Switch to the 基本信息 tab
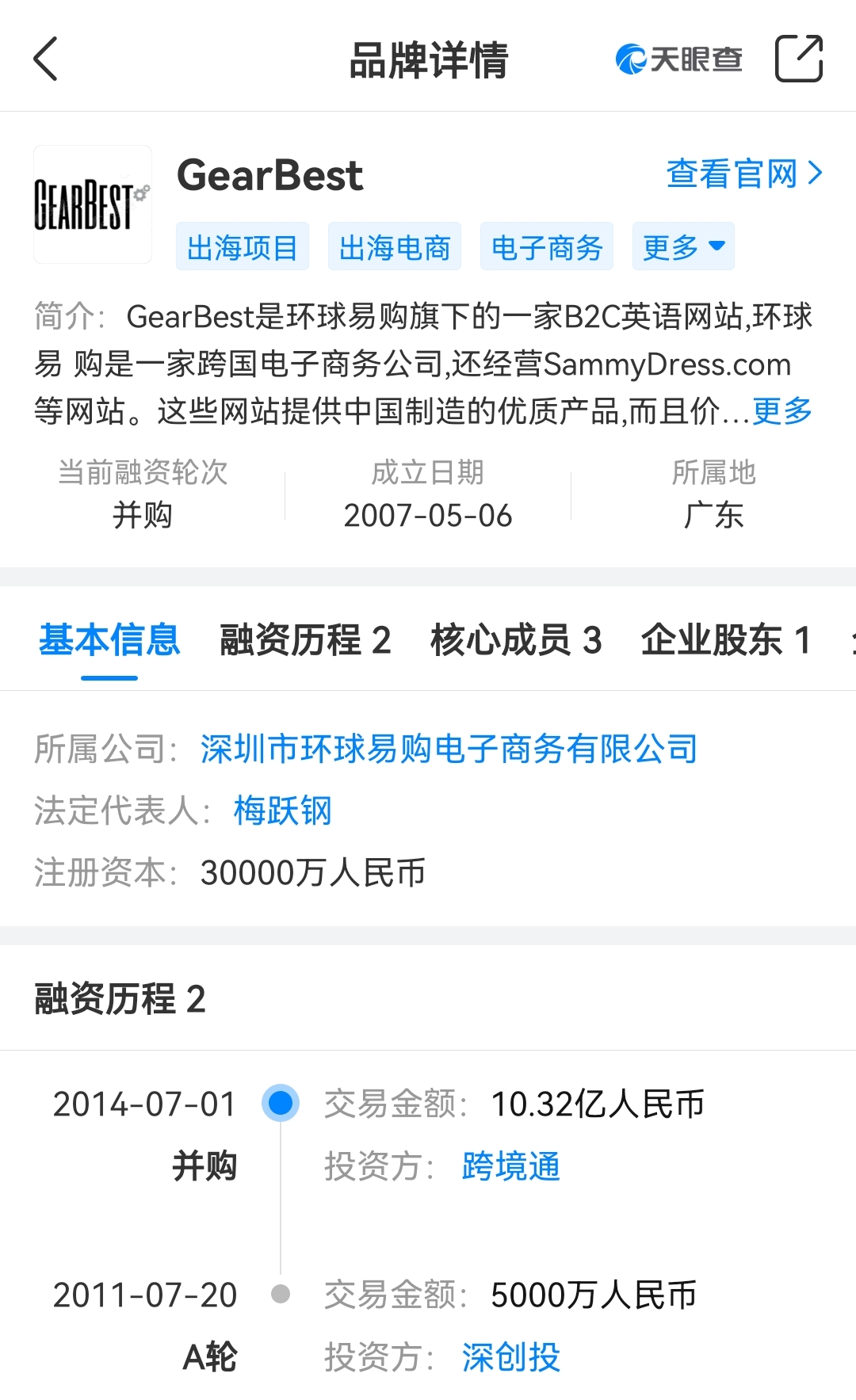The image size is (856, 1400). 109,640
